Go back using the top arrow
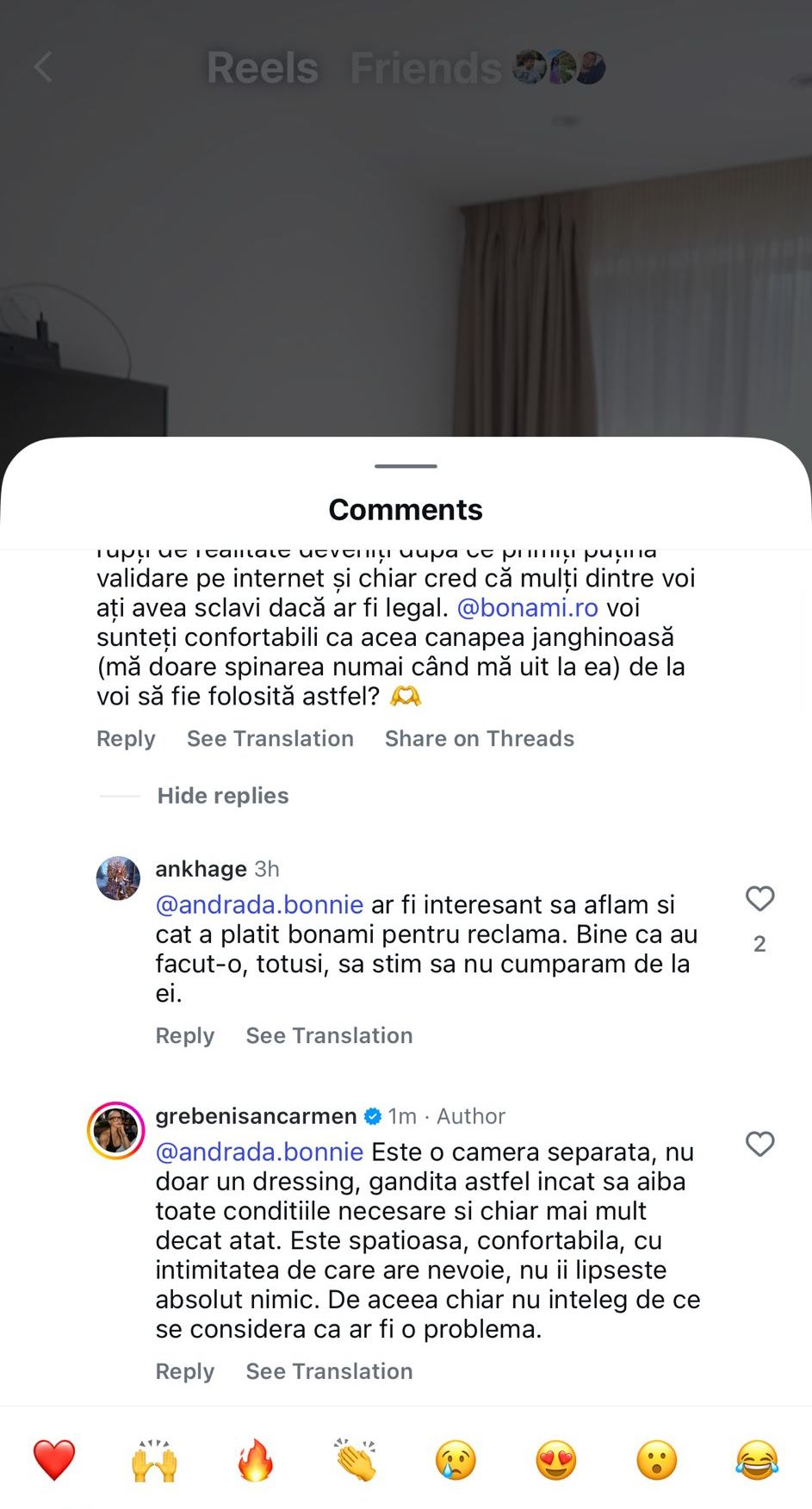 click(x=43, y=66)
